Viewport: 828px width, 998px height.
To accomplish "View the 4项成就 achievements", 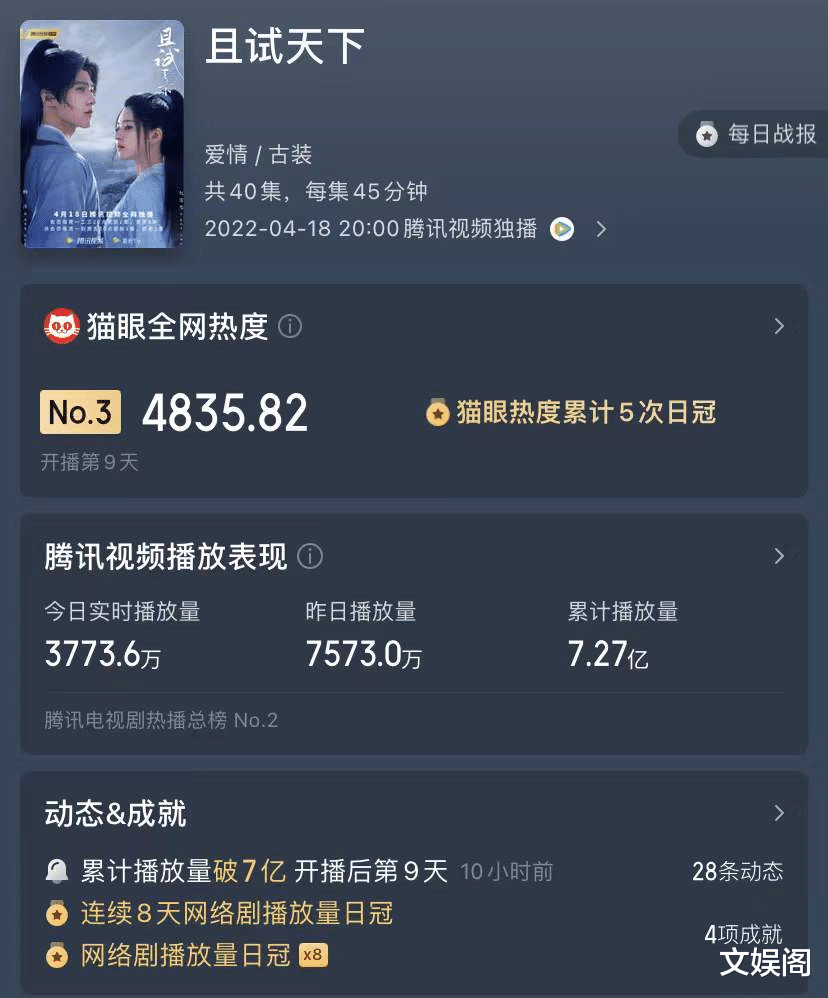I will (x=744, y=933).
